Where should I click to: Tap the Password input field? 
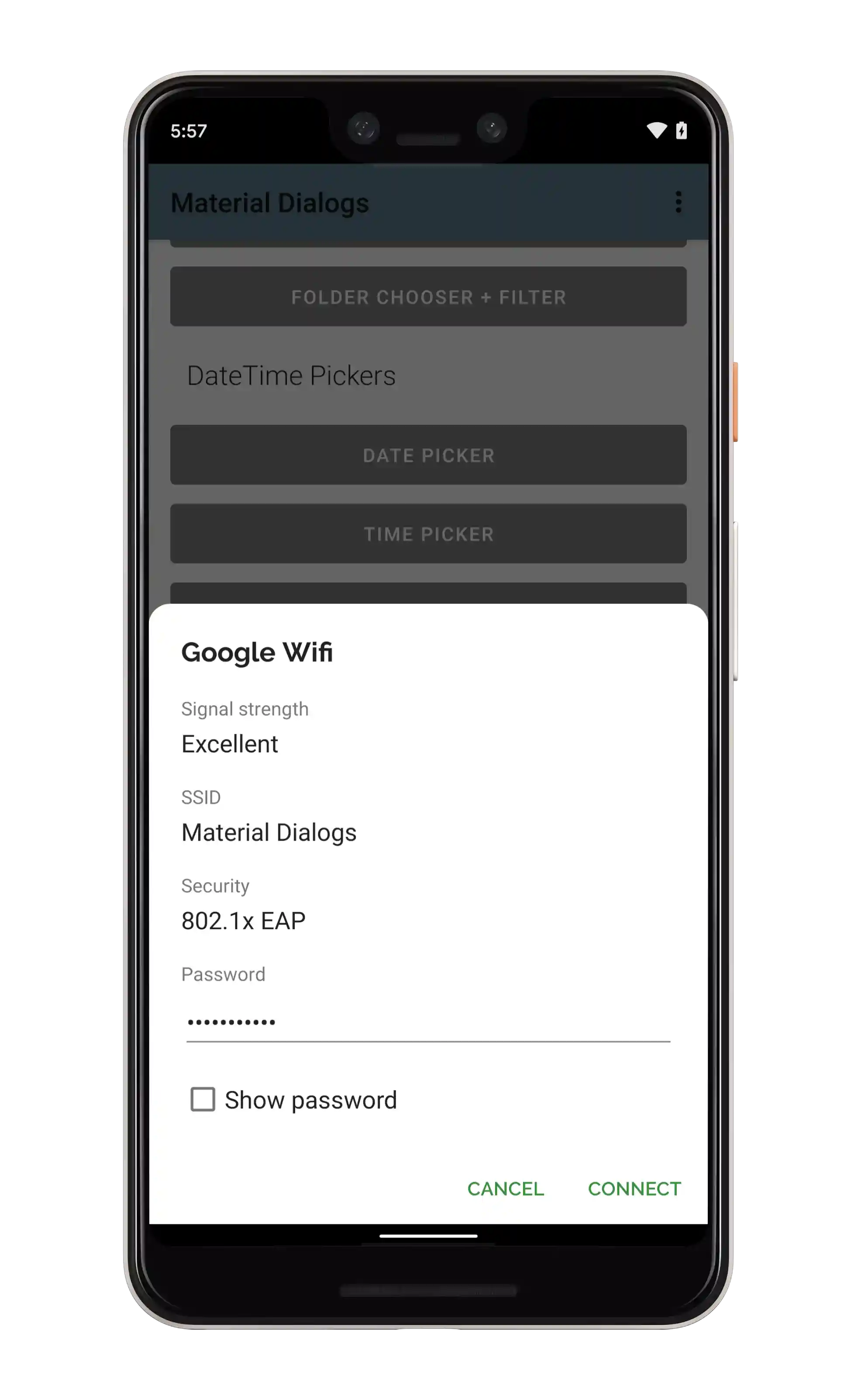427,1023
